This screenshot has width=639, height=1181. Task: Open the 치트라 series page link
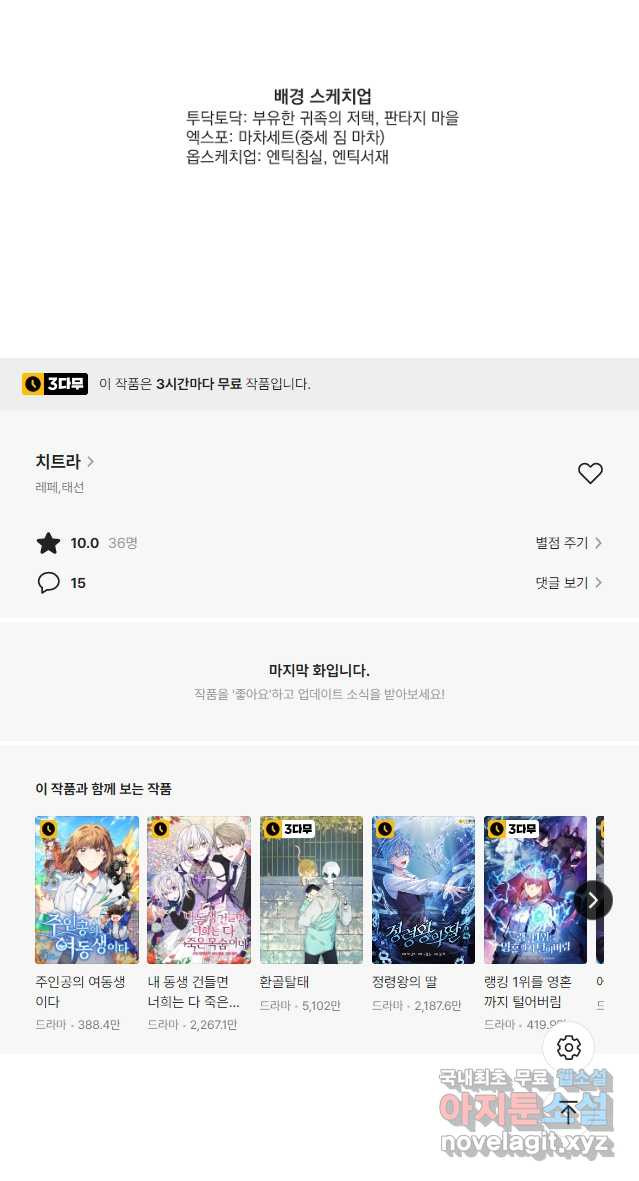coord(64,461)
